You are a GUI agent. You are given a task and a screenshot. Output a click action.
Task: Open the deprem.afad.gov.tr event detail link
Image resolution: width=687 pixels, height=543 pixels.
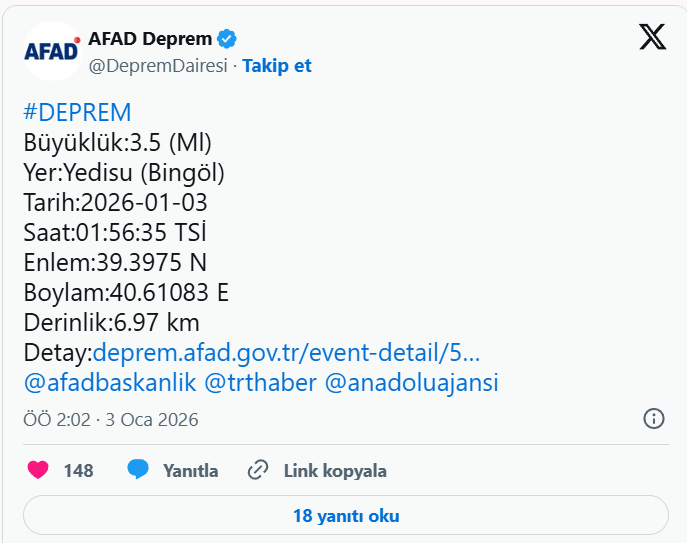pos(286,353)
